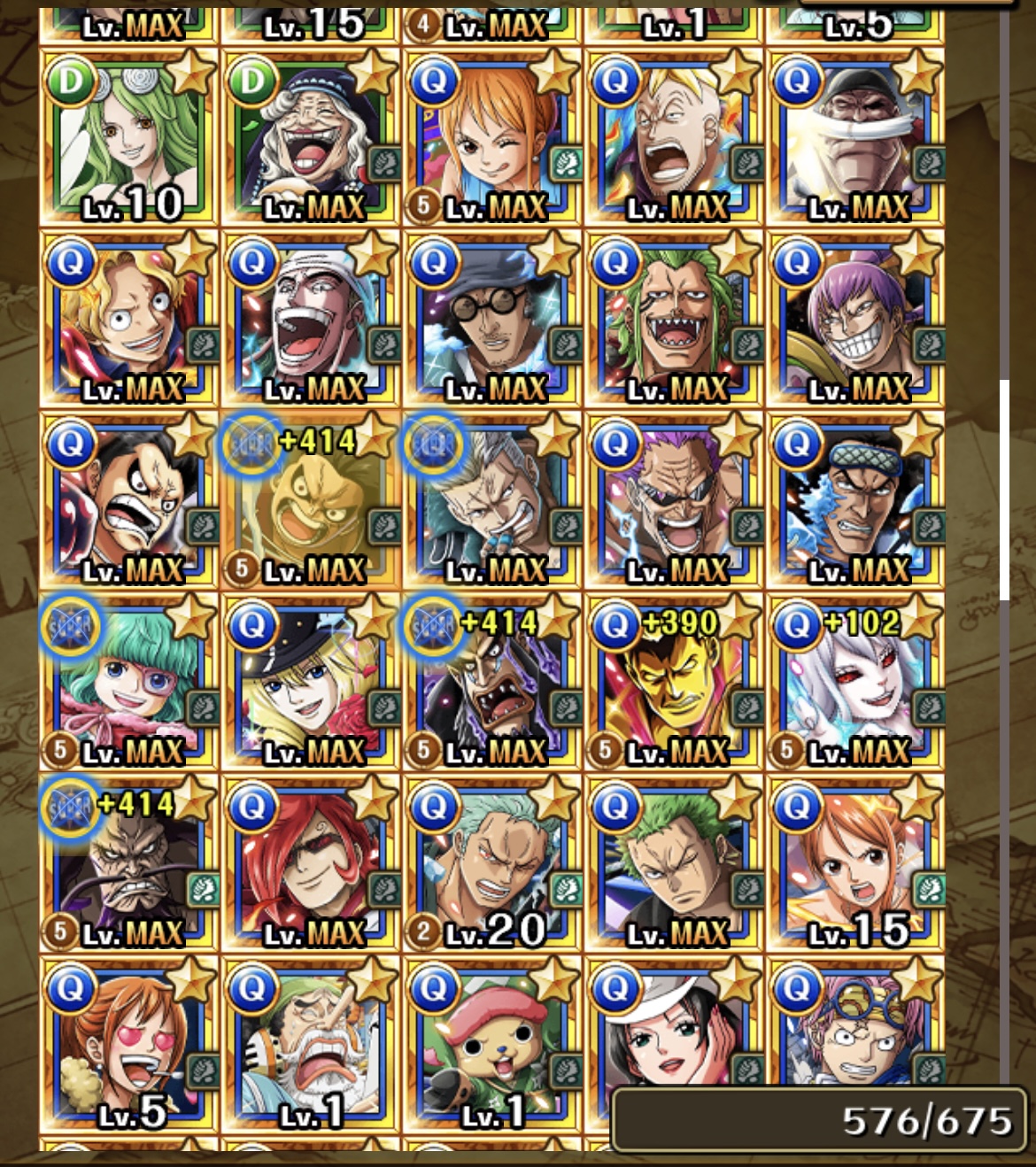
Task: Select the green-haired woman card at Lv.10
Action: pyautogui.click(x=129, y=137)
